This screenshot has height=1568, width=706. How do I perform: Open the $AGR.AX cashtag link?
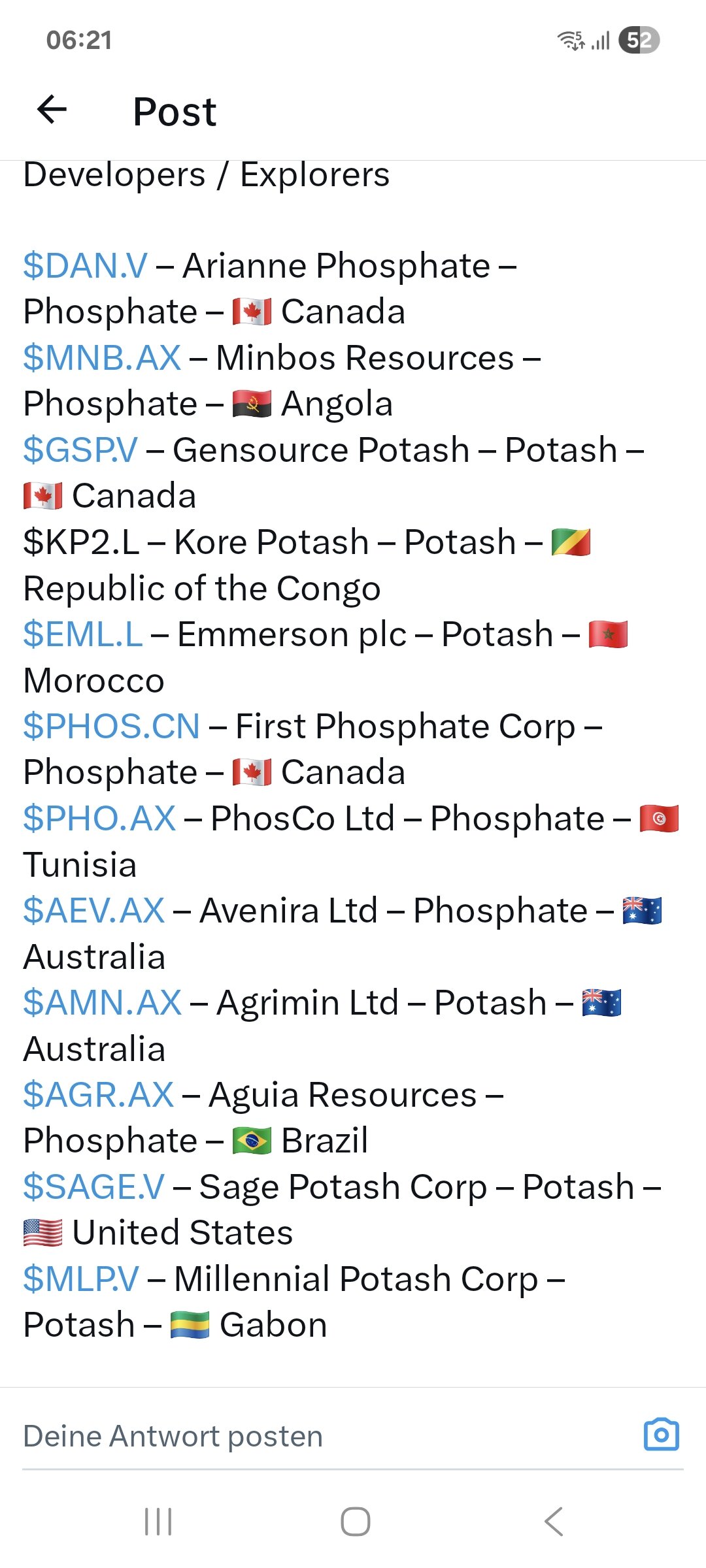(99, 1095)
